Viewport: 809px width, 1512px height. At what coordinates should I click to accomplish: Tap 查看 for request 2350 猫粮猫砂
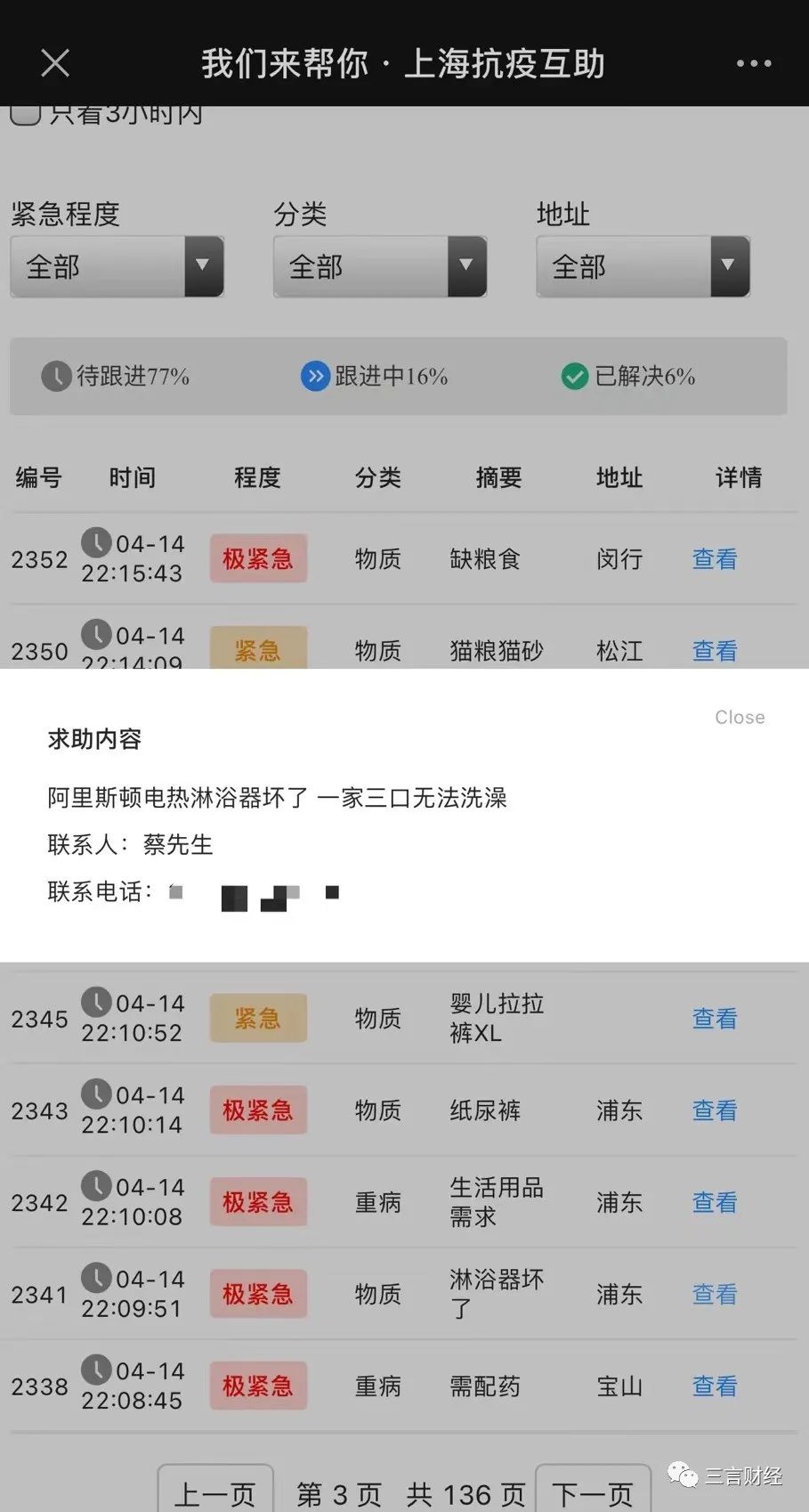(715, 651)
